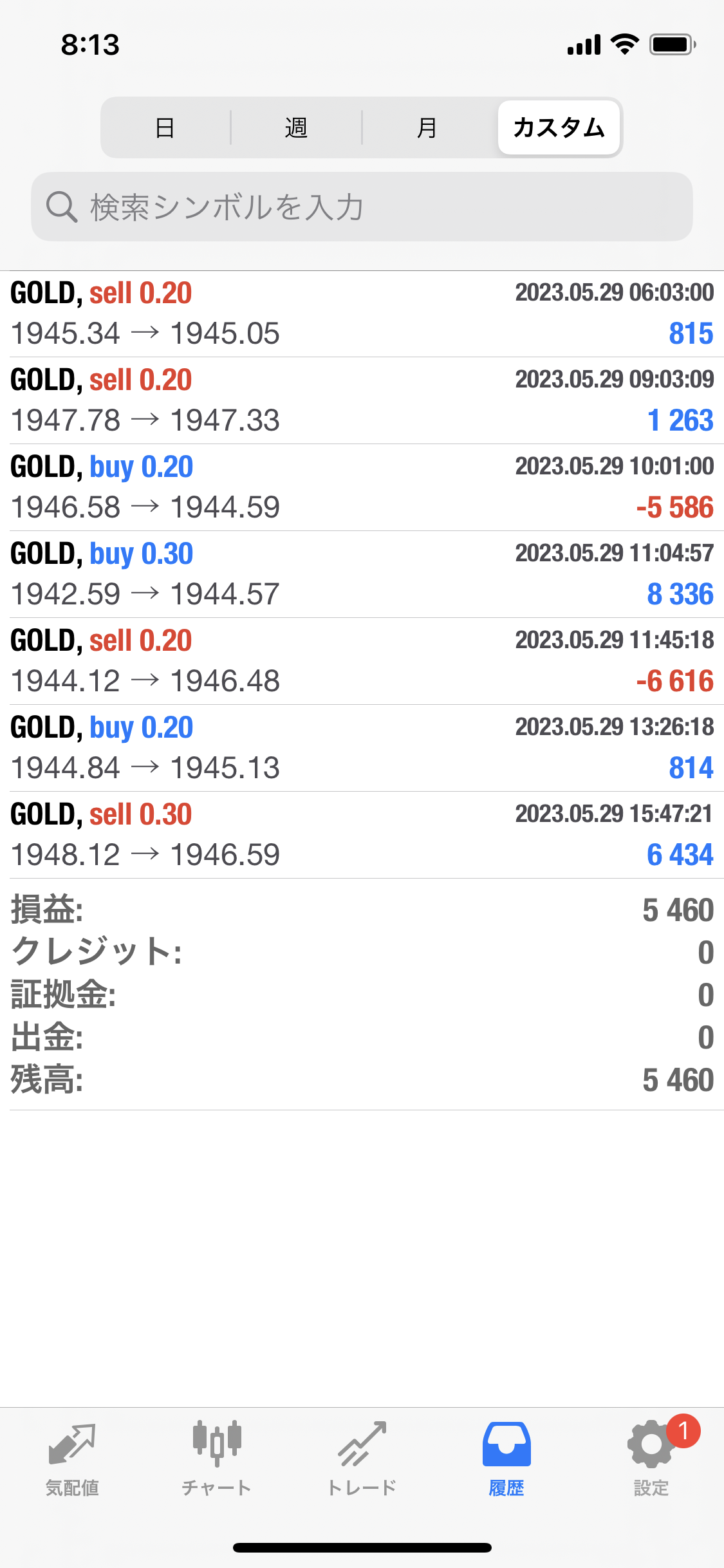The image size is (724, 1568).
Task: Switch to the 日 period tab
Action: pos(165,127)
